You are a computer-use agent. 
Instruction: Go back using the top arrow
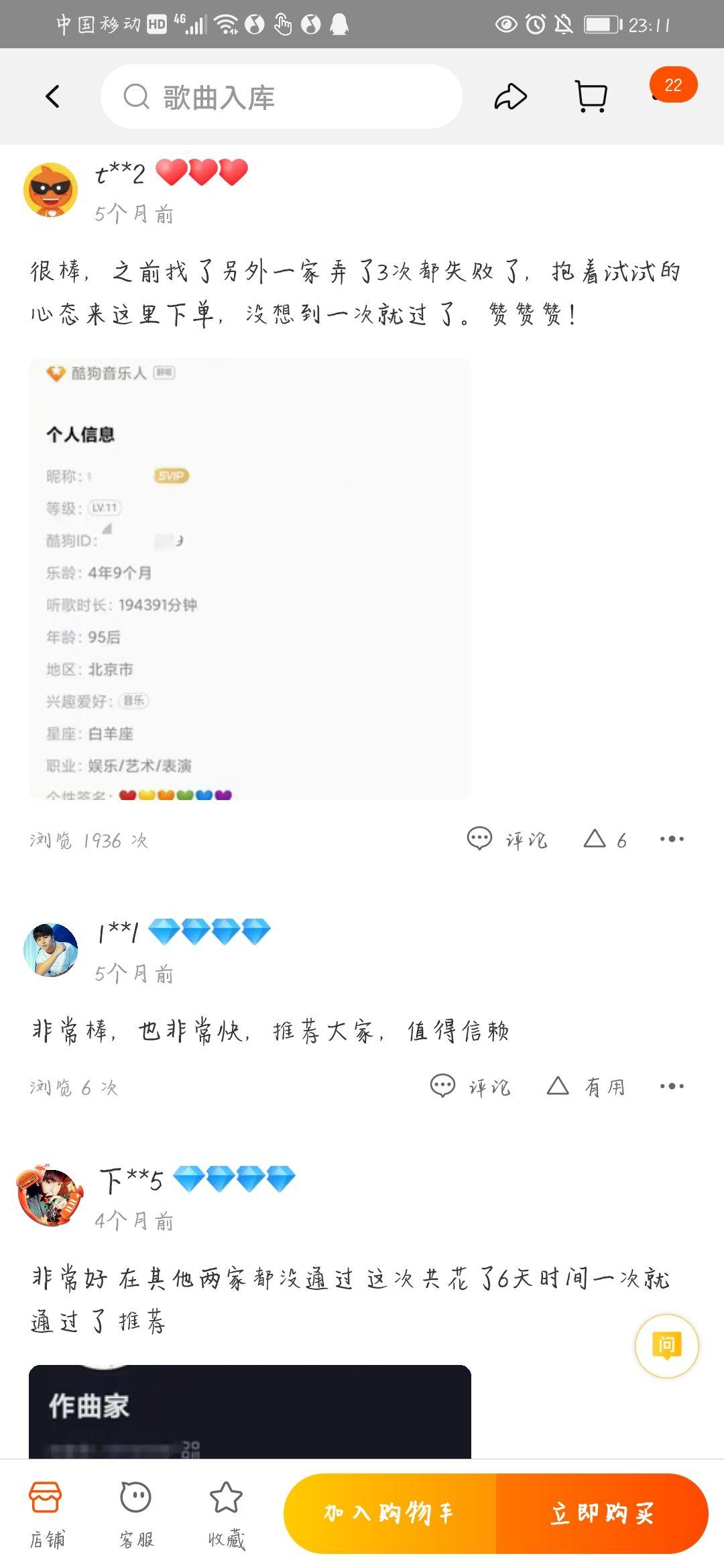click(52, 96)
